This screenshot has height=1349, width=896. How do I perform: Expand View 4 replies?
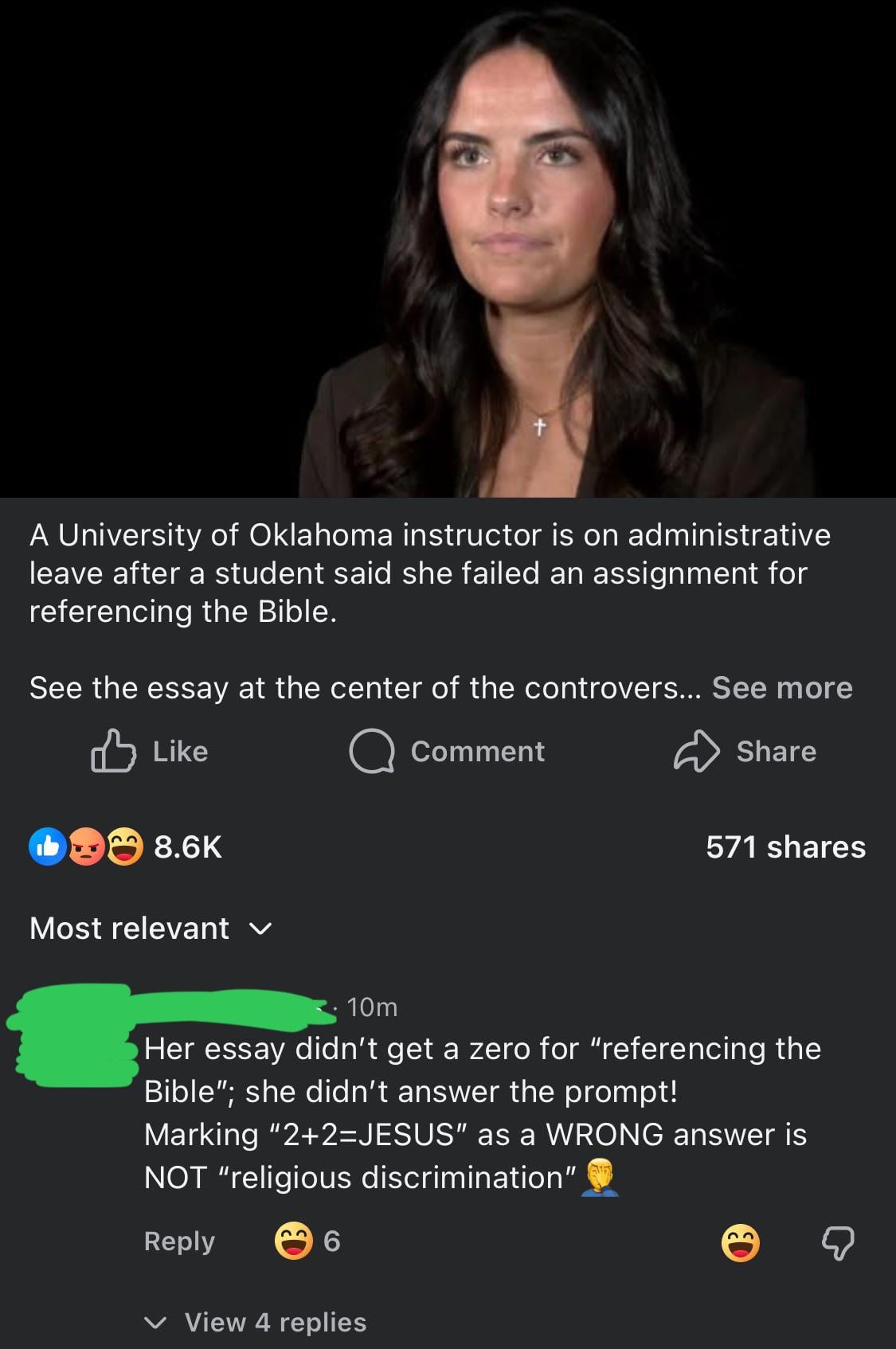tap(256, 1323)
